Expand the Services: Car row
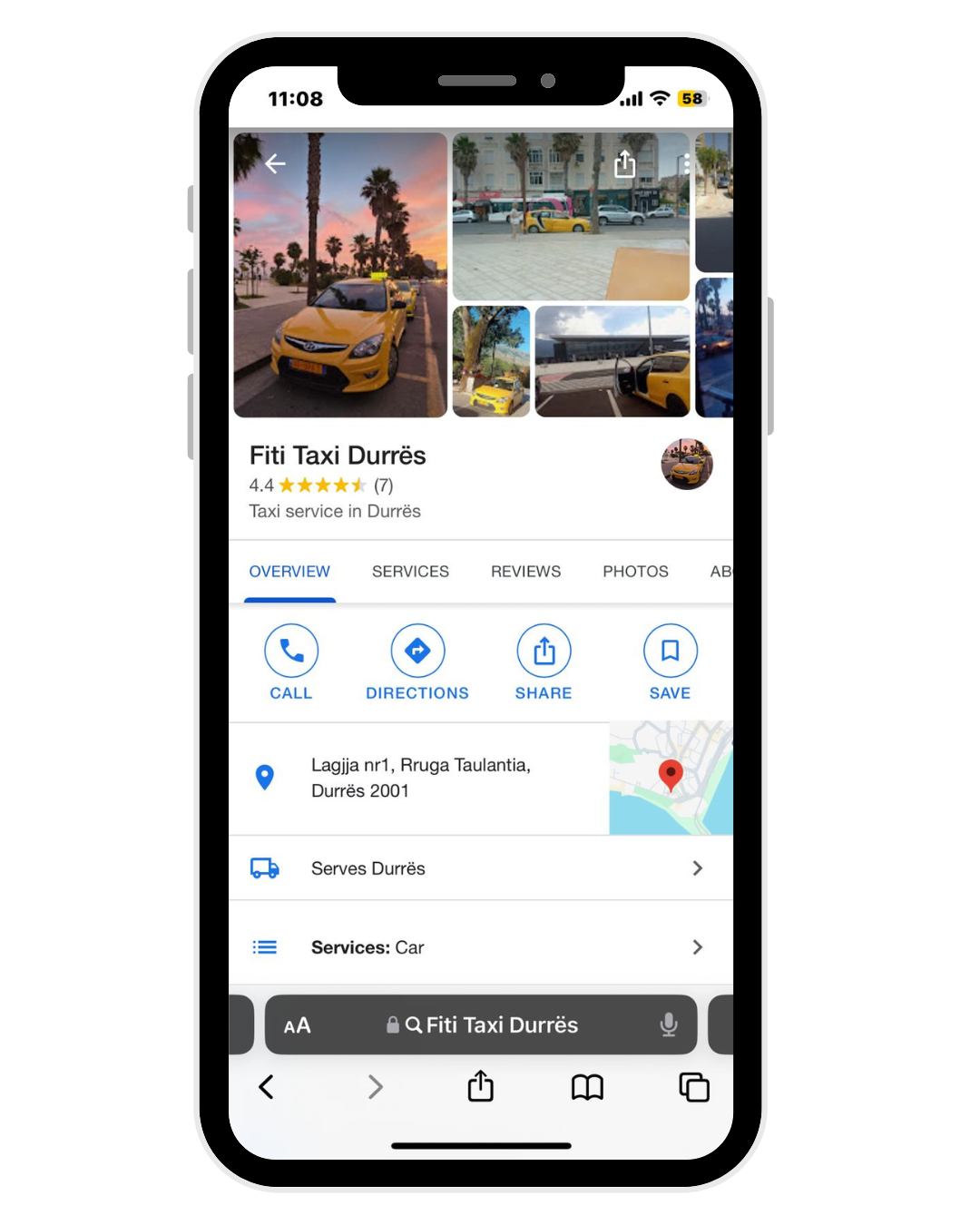This screenshot has width=980, height=1225. (481, 947)
